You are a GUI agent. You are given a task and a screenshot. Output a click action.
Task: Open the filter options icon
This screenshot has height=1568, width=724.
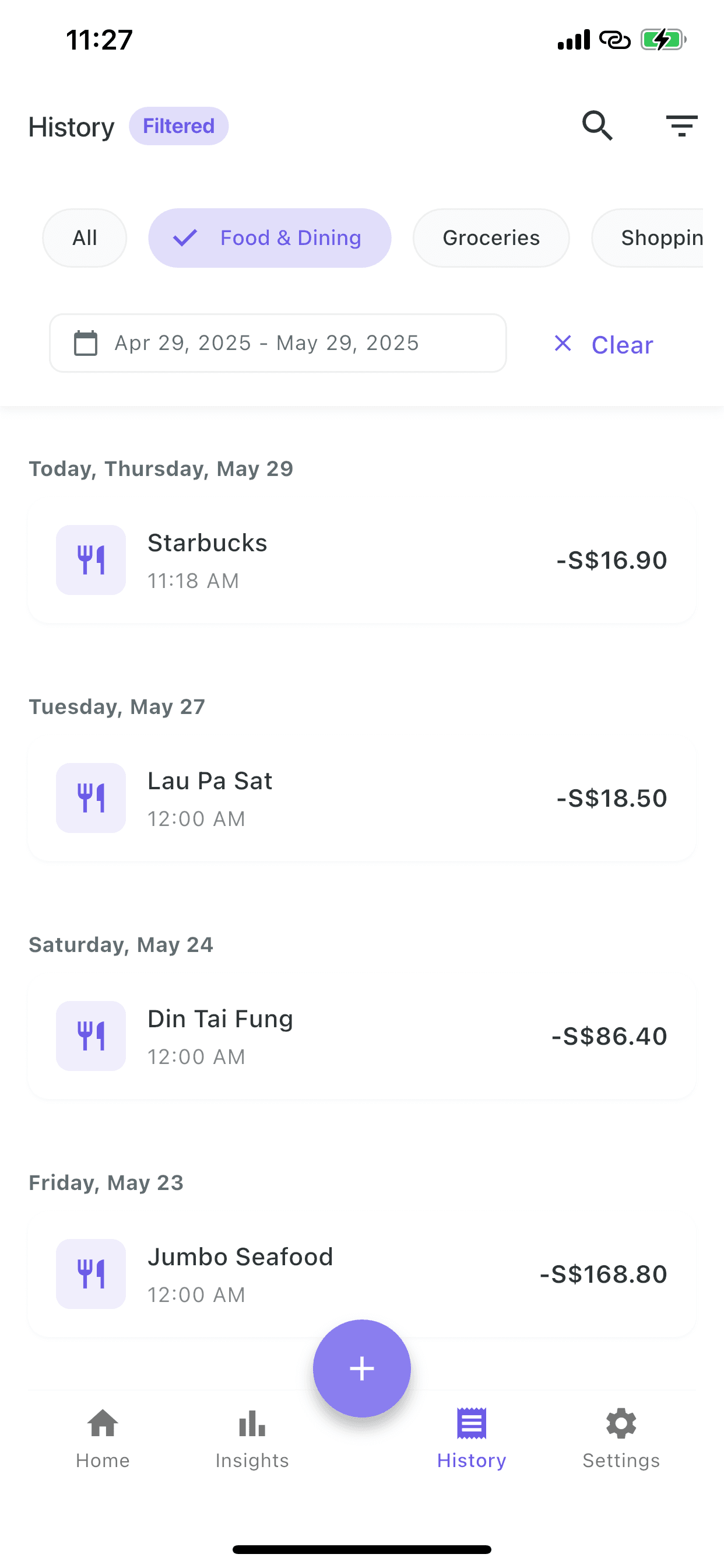[x=681, y=126]
